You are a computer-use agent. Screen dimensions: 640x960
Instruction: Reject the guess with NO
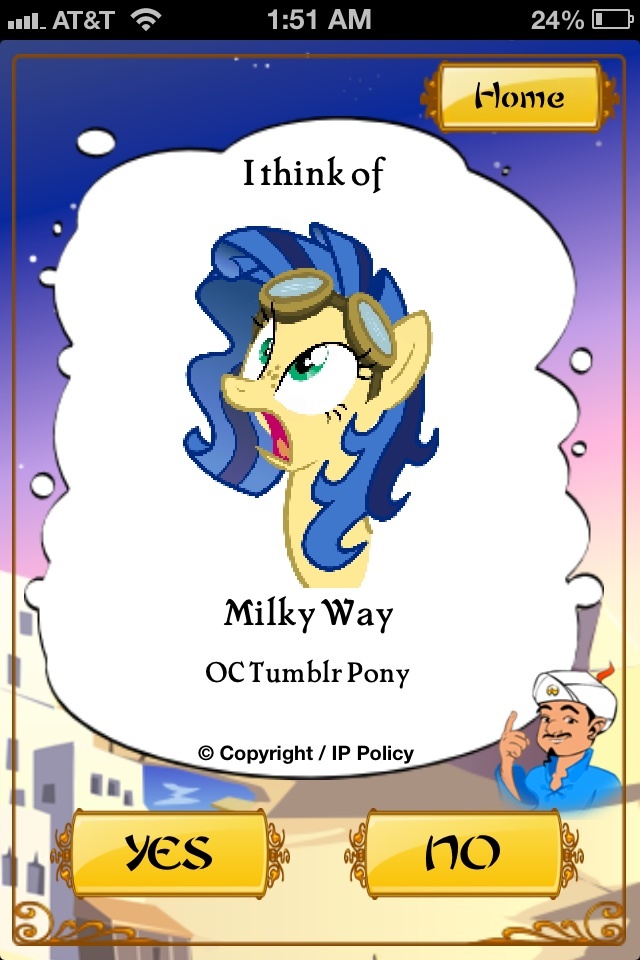coord(463,852)
